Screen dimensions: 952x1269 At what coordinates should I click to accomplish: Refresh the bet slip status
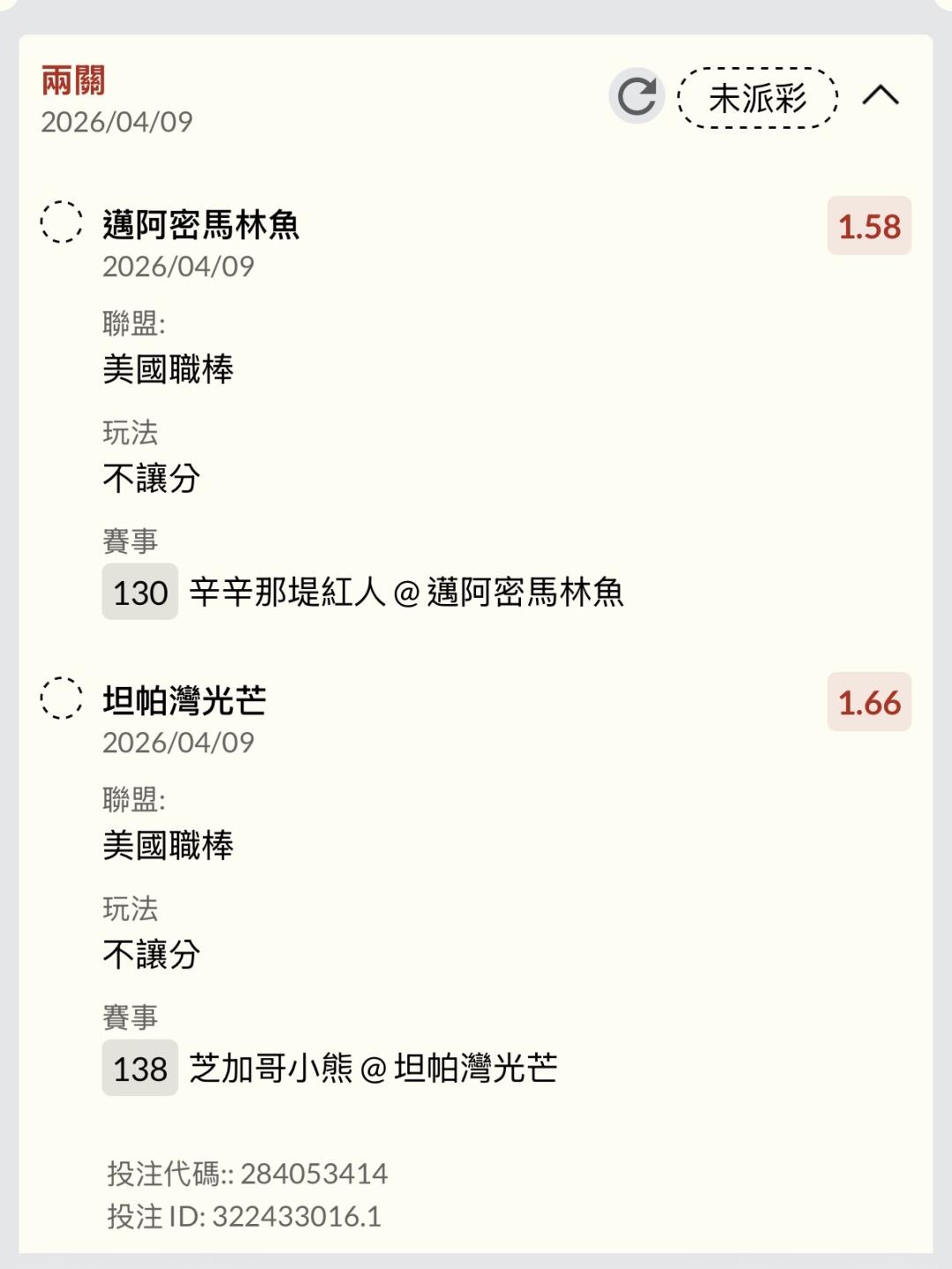636,96
